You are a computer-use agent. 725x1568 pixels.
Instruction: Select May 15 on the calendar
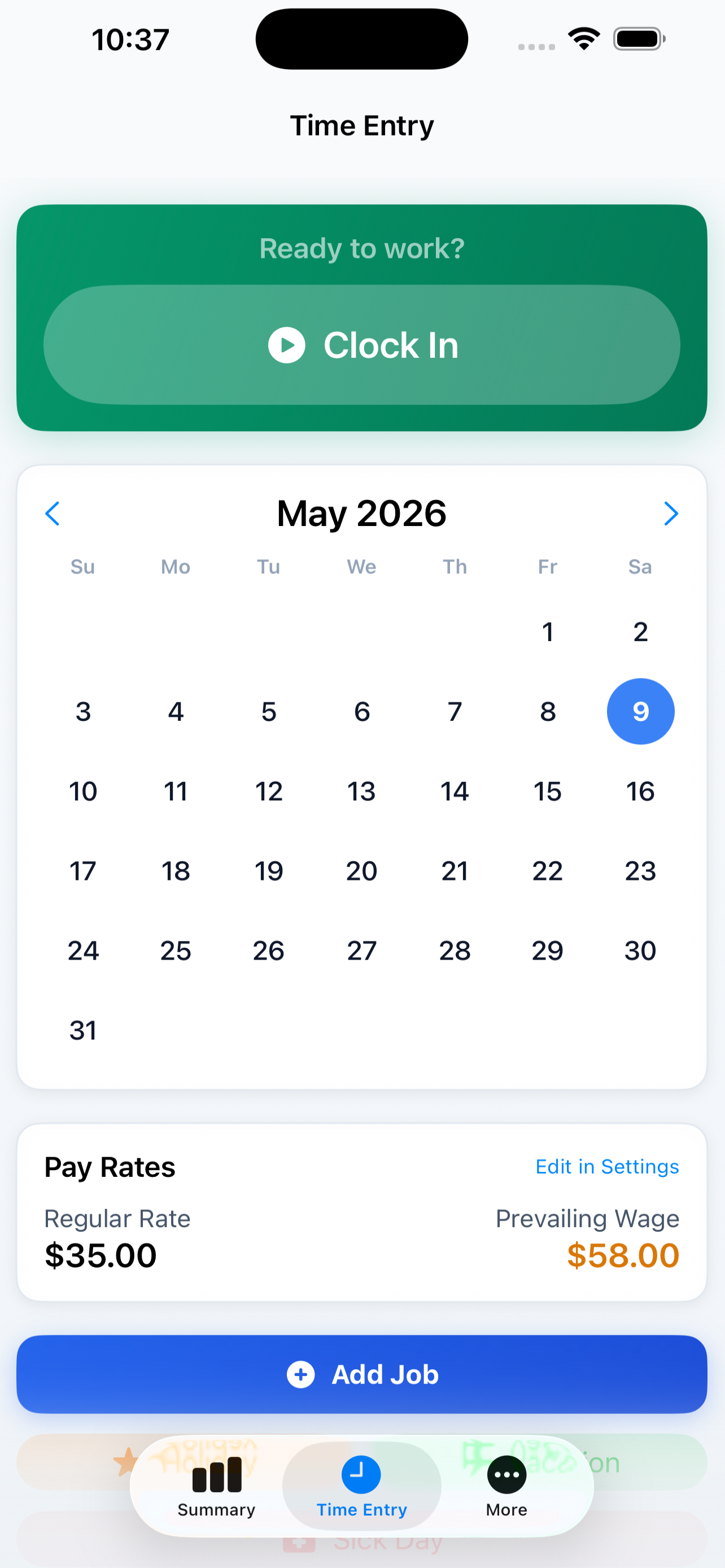click(547, 791)
